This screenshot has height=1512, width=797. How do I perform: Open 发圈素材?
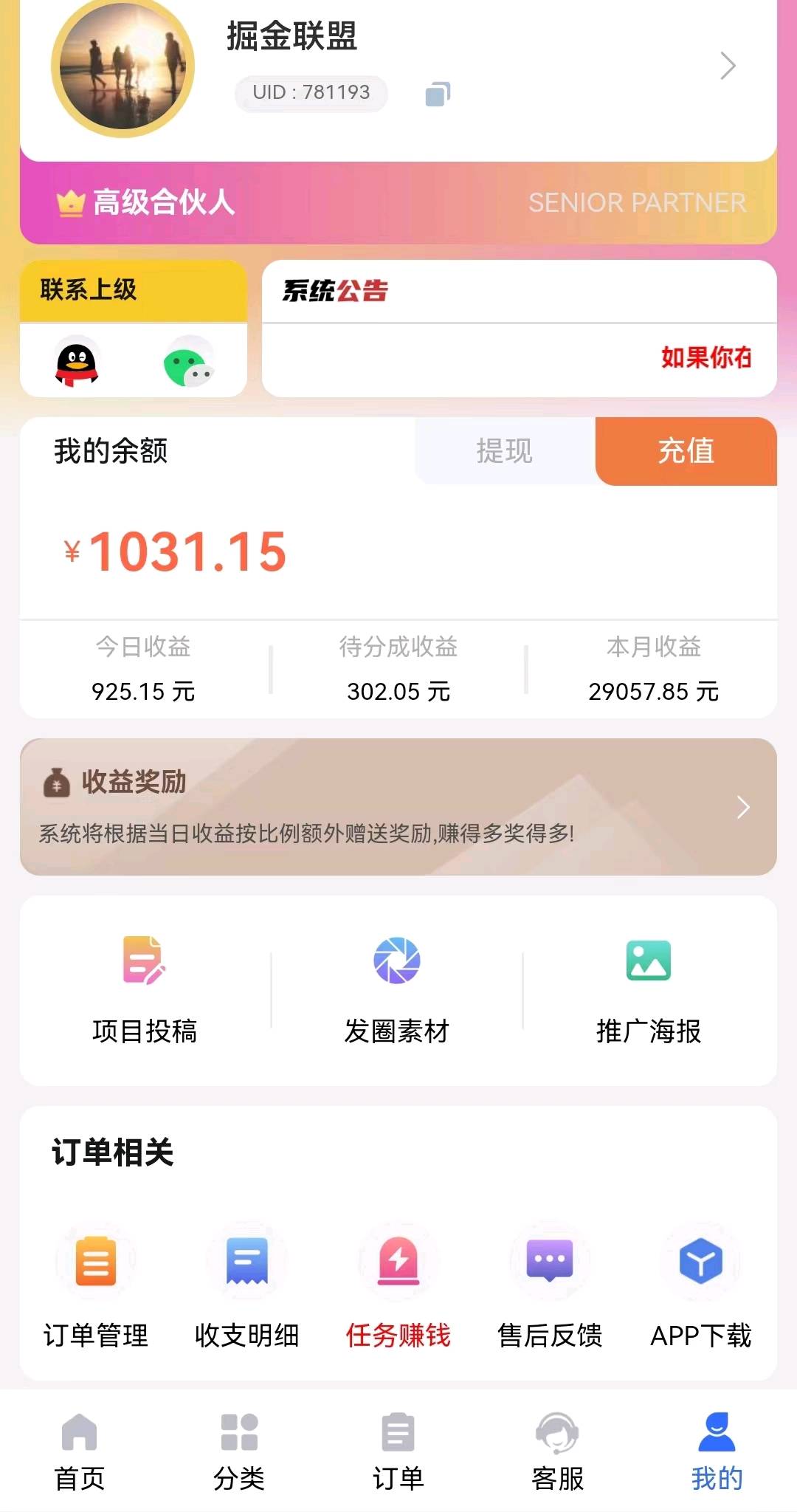397,989
